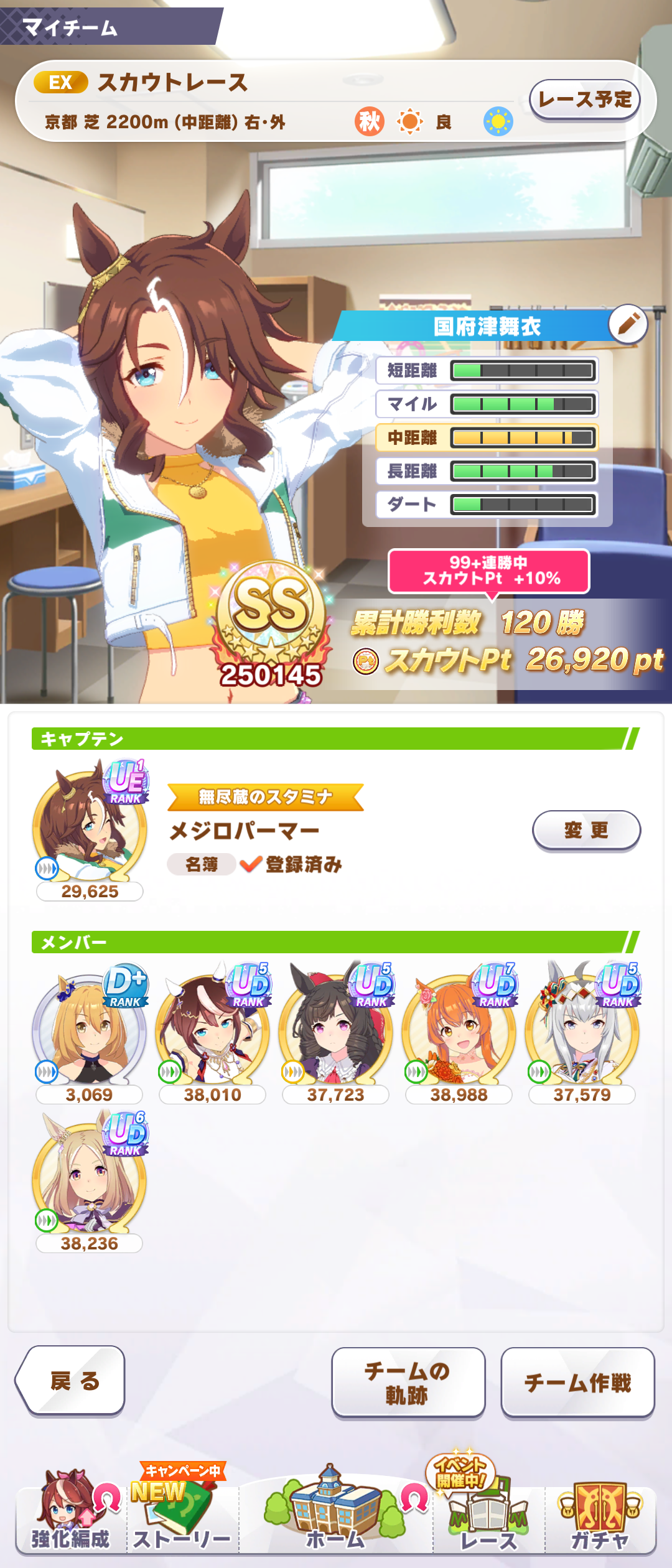The width and height of the screenshot is (672, 1568).
Task: Open チームの軌跡 team history
Action: point(408,1382)
